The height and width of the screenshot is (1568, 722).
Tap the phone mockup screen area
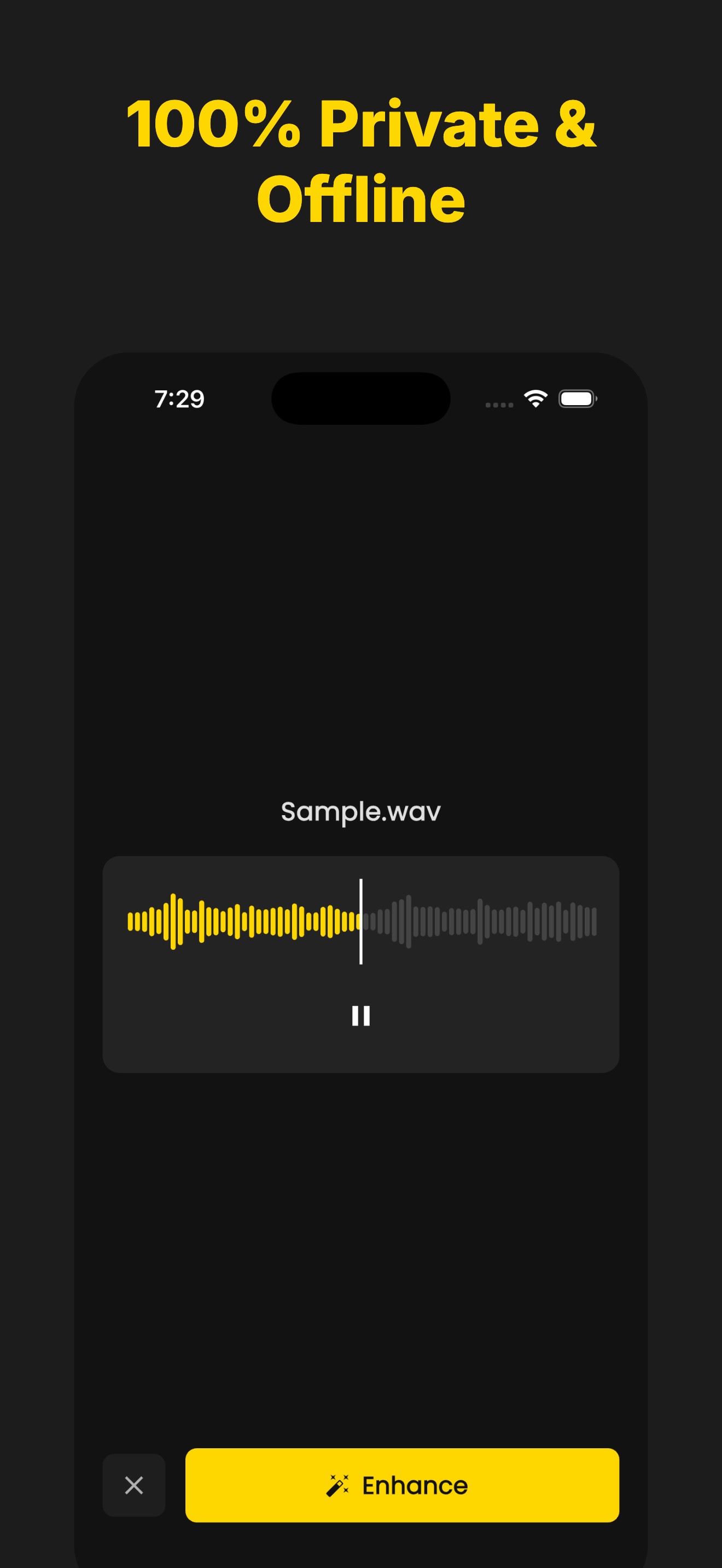coord(360,609)
